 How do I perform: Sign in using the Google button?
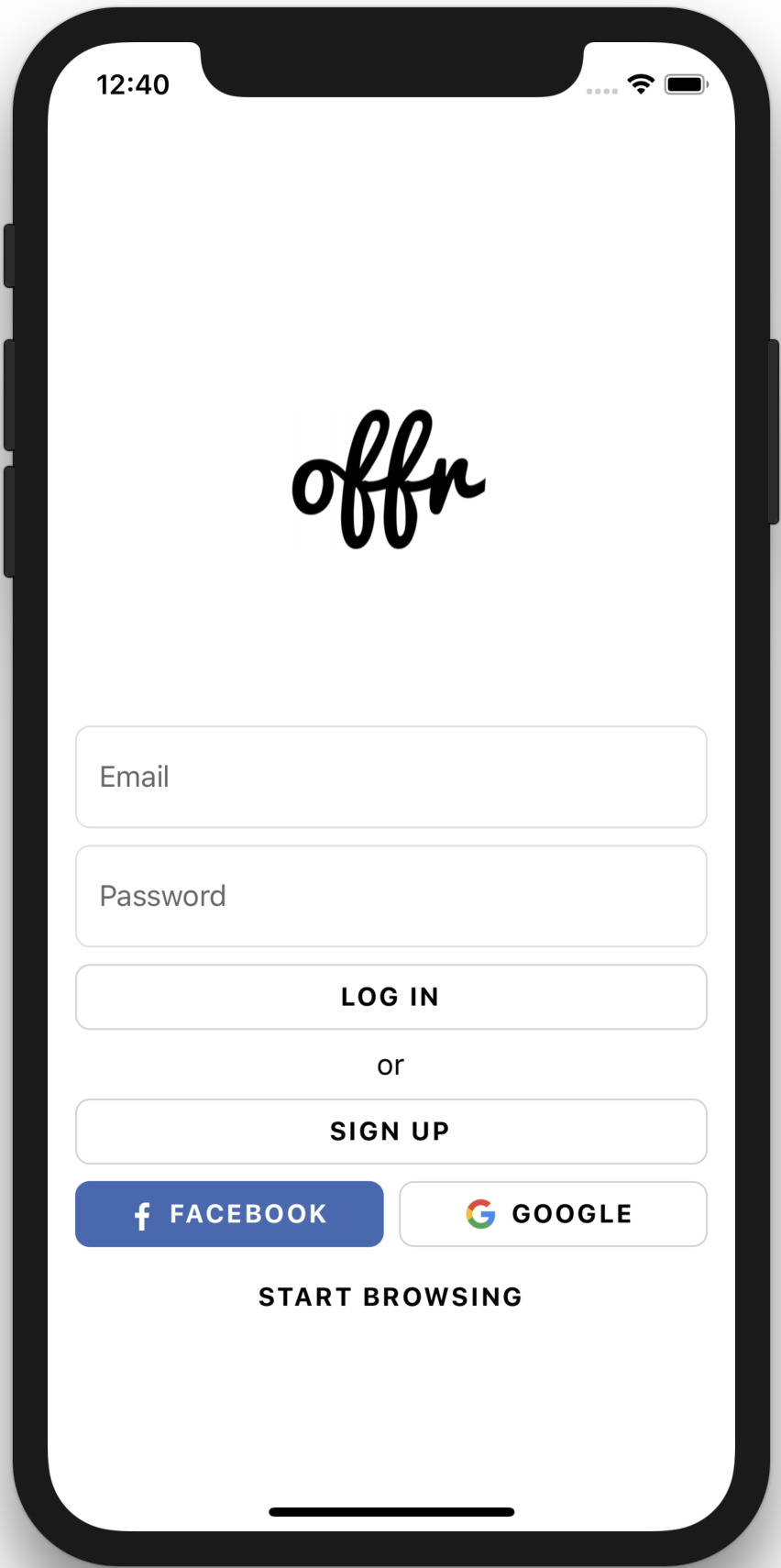[x=554, y=1214]
